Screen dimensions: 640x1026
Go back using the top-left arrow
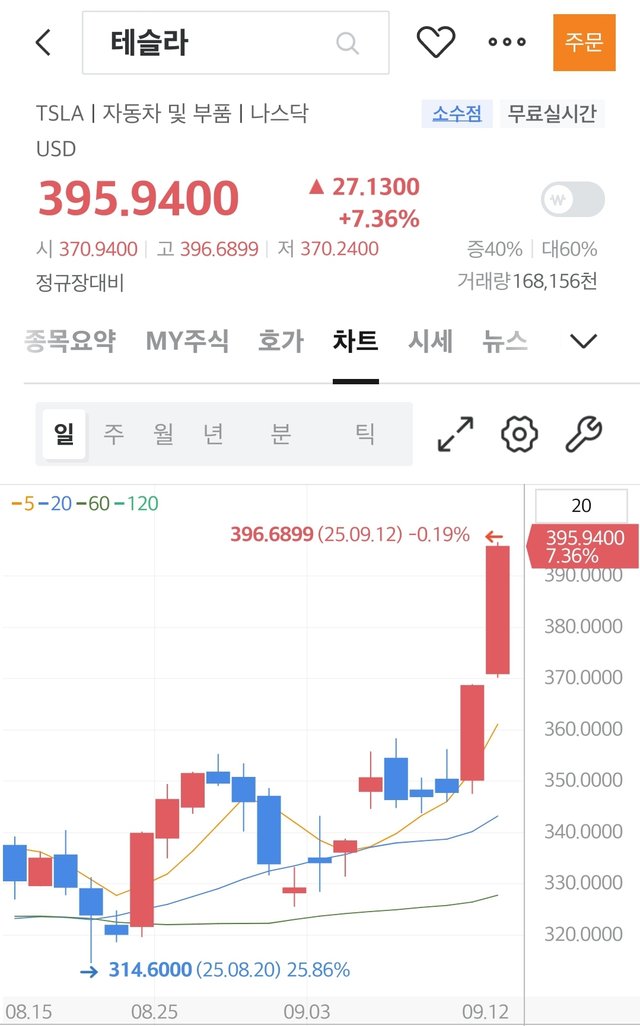(43, 42)
